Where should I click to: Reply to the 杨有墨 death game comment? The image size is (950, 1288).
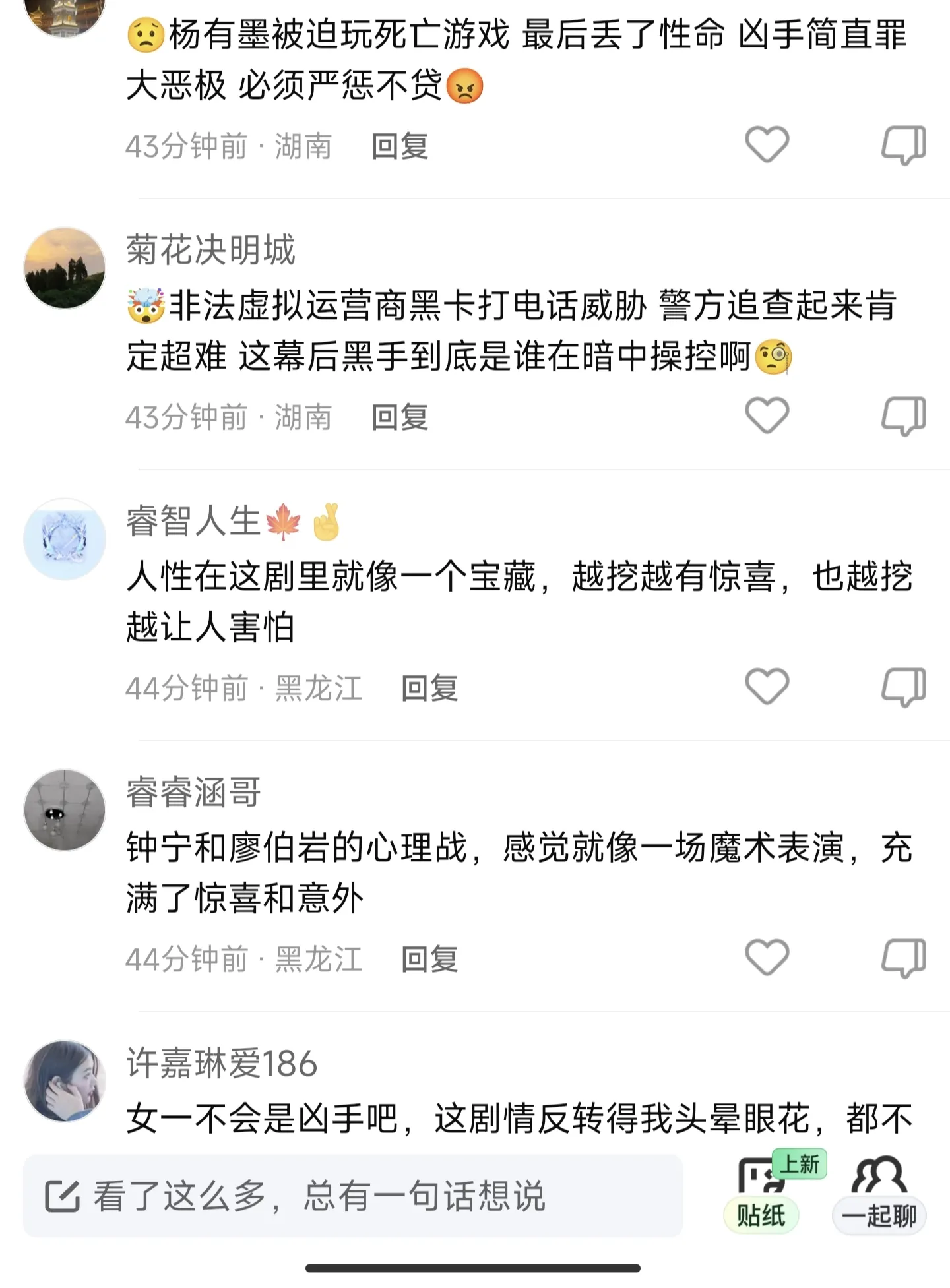pyautogui.click(x=400, y=146)
